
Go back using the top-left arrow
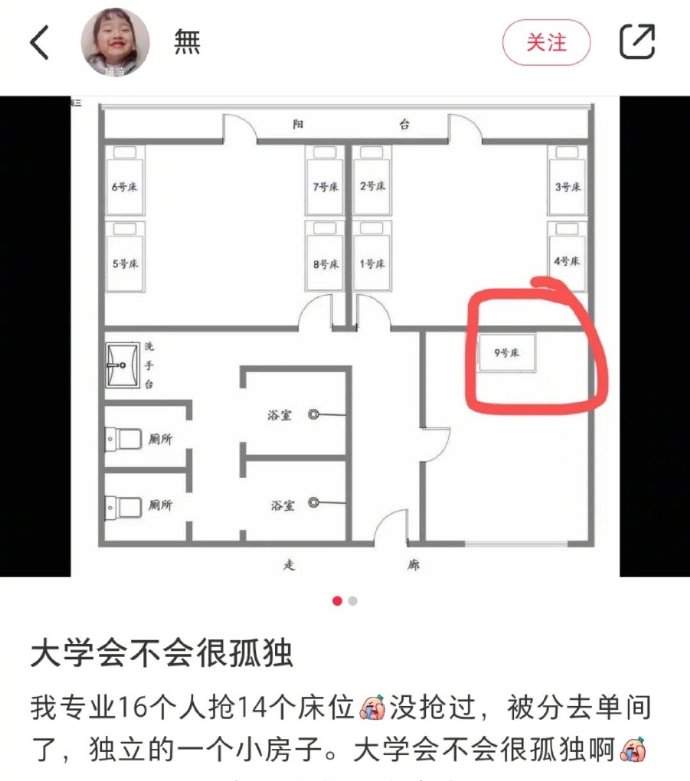click(x=40, y=43)
